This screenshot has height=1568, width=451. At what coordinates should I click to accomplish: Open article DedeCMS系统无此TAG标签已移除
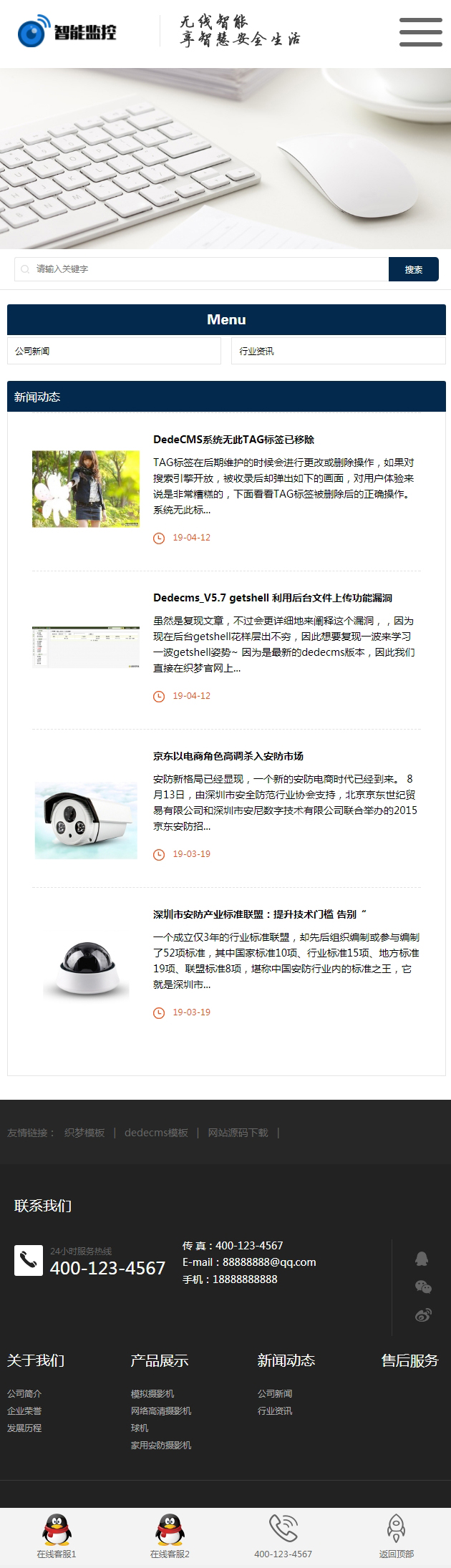coord(233,440)
